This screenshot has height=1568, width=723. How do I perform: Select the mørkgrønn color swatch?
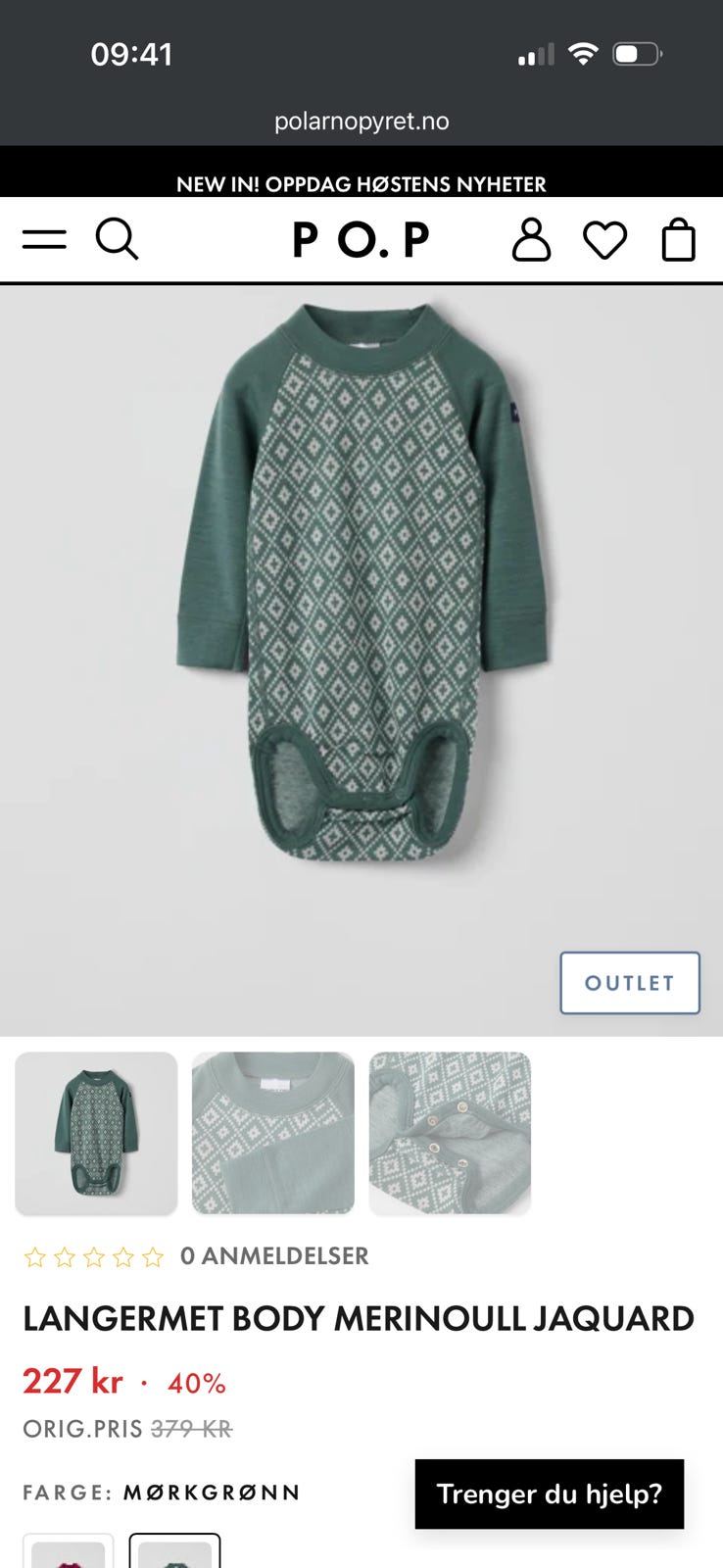tap(174, 1551)
